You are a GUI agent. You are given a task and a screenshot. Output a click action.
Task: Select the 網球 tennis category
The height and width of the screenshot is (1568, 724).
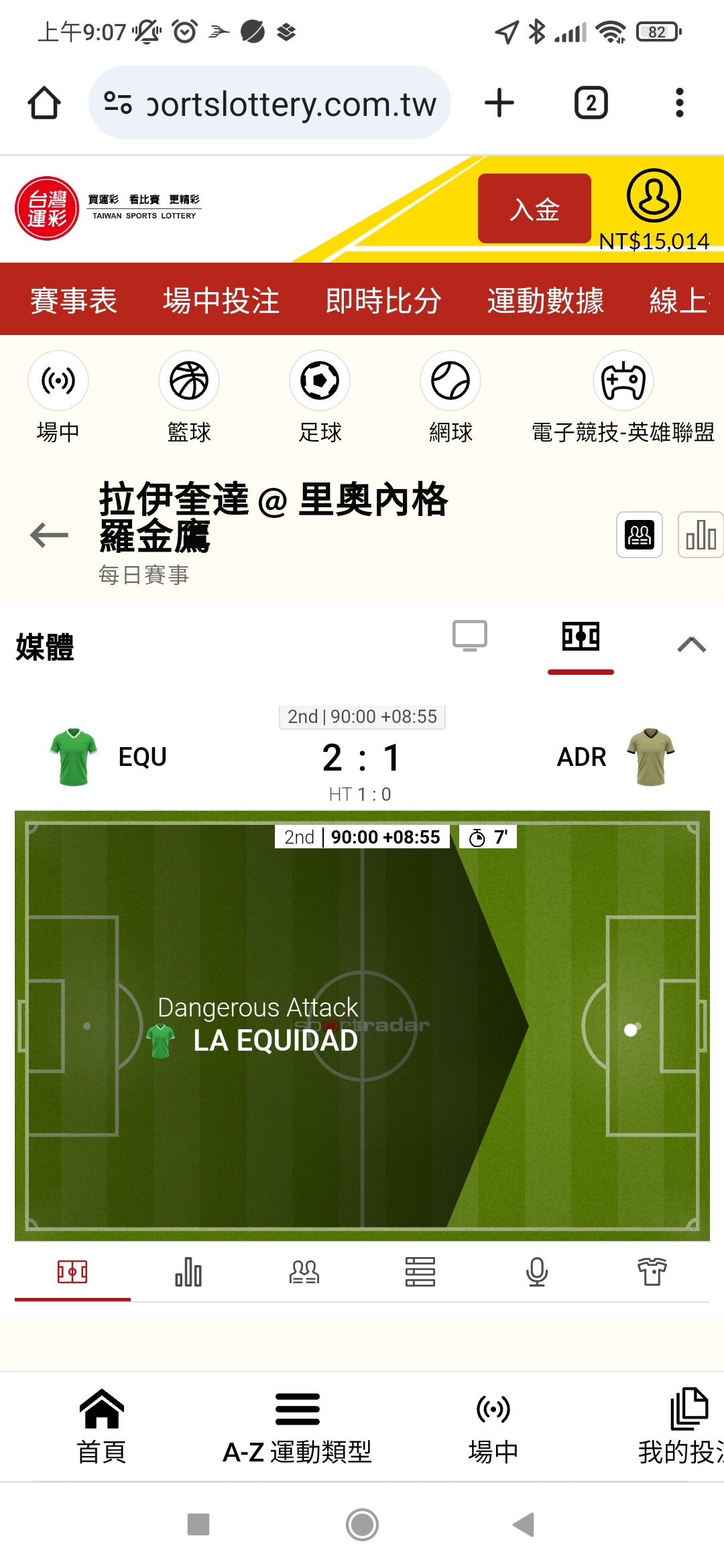(x=450, y=397)
